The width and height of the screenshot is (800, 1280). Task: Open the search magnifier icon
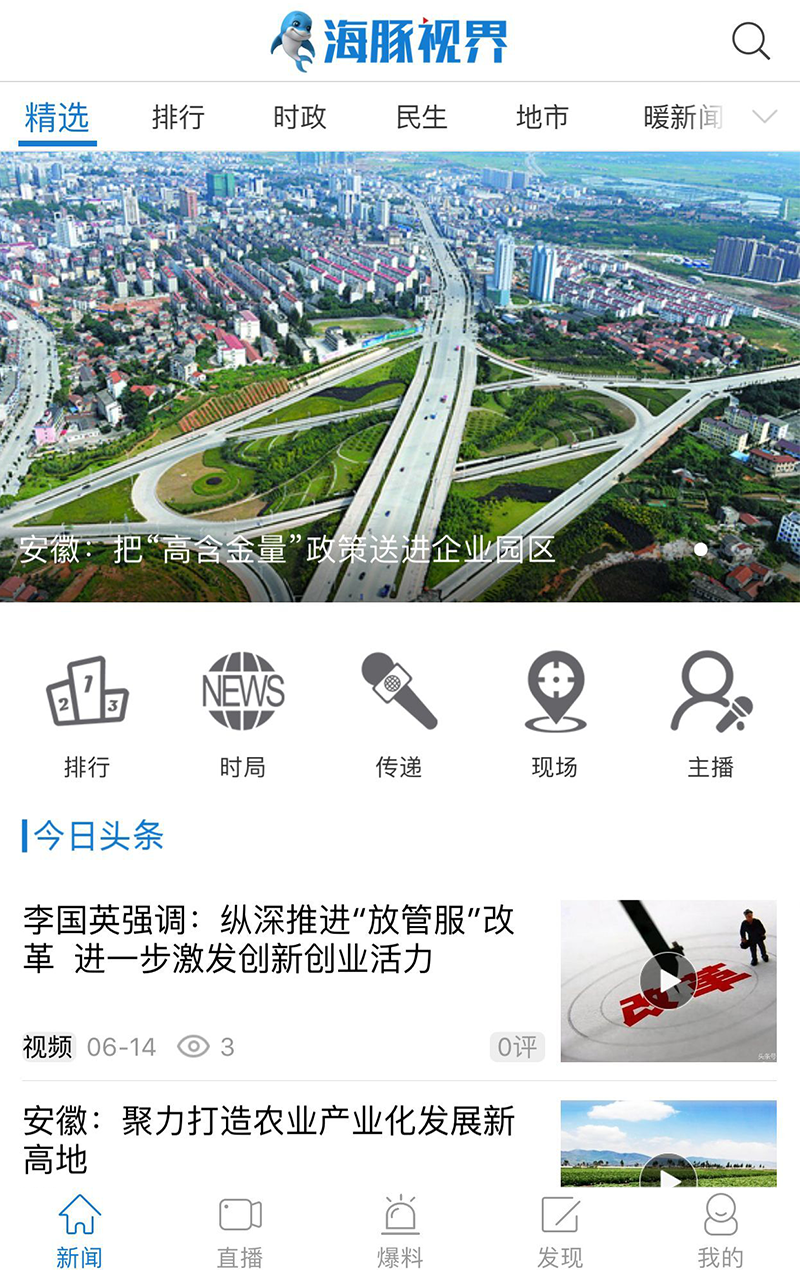(750, 41)
